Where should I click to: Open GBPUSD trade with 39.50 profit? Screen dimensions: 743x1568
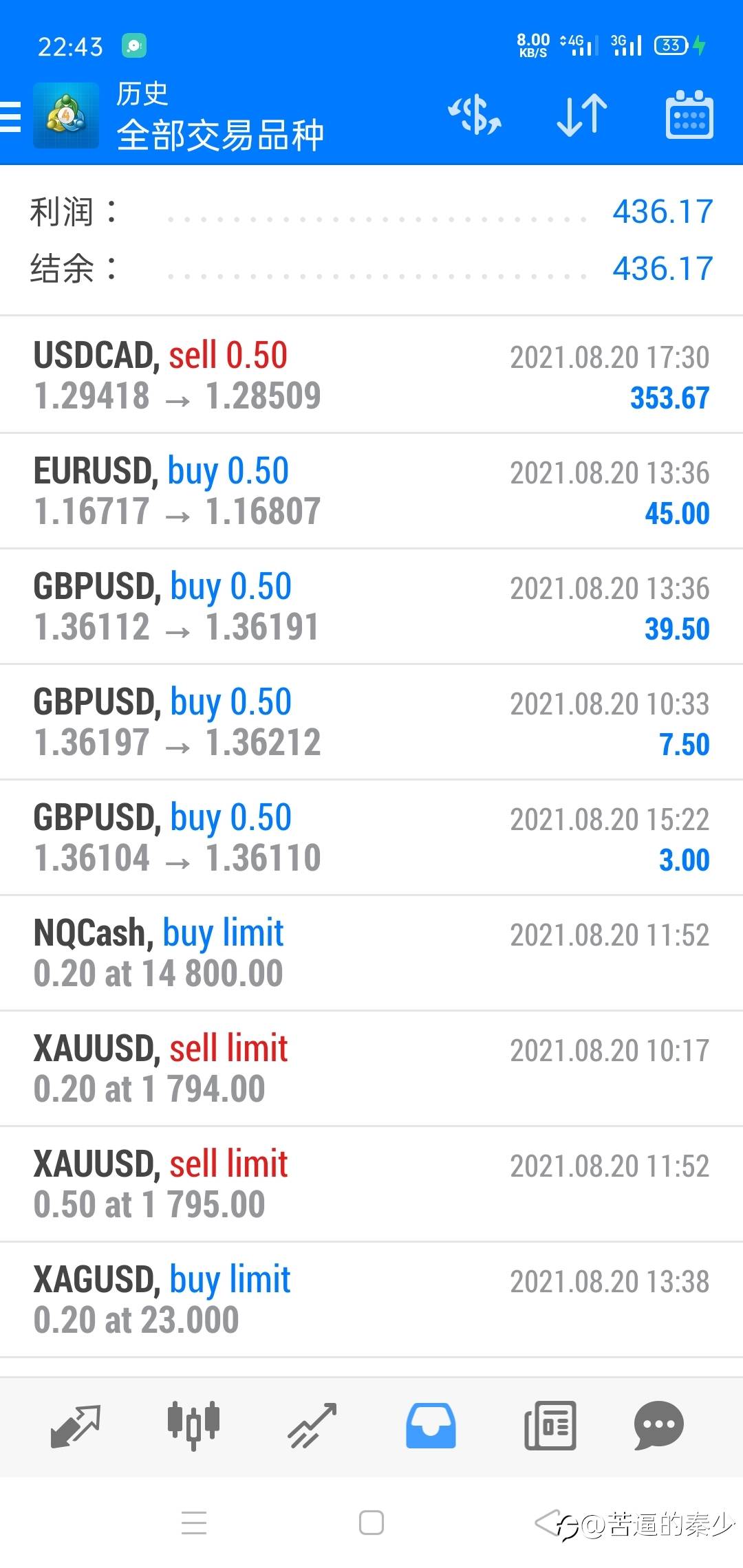tap(371, 607)
